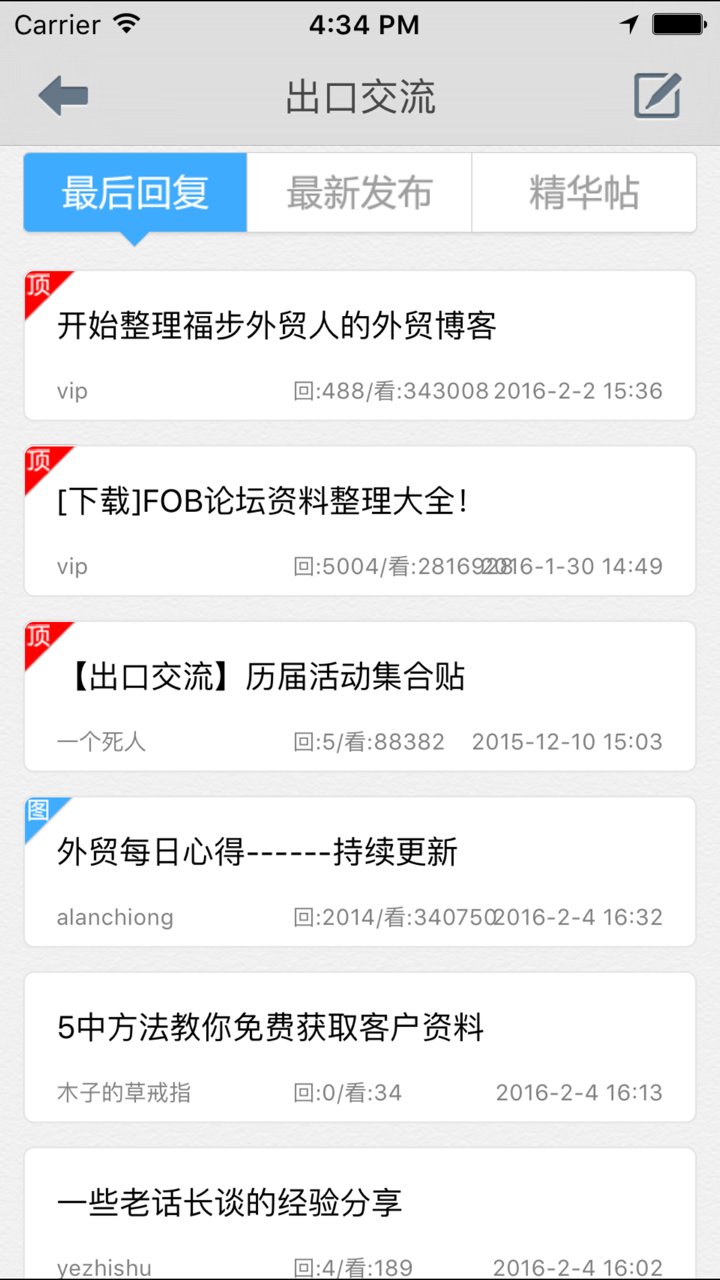Tap username vip under the first post
The height and width of the screenshot is (1280, 720).
(x=70, y=390)
